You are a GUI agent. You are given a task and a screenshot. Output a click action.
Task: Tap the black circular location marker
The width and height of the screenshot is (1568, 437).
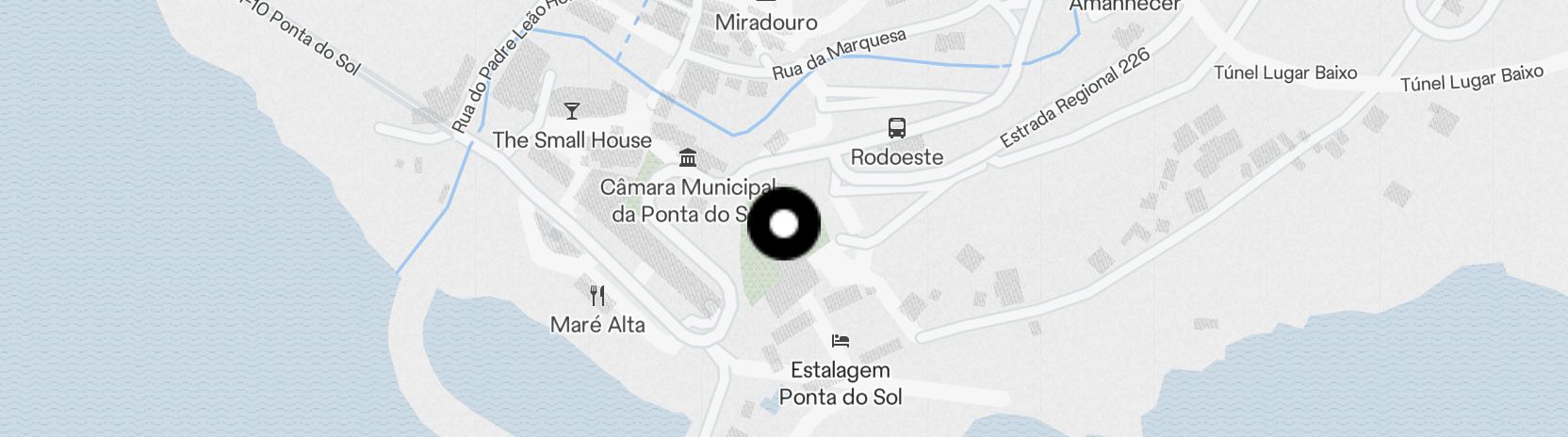click(x=784, y=224)
